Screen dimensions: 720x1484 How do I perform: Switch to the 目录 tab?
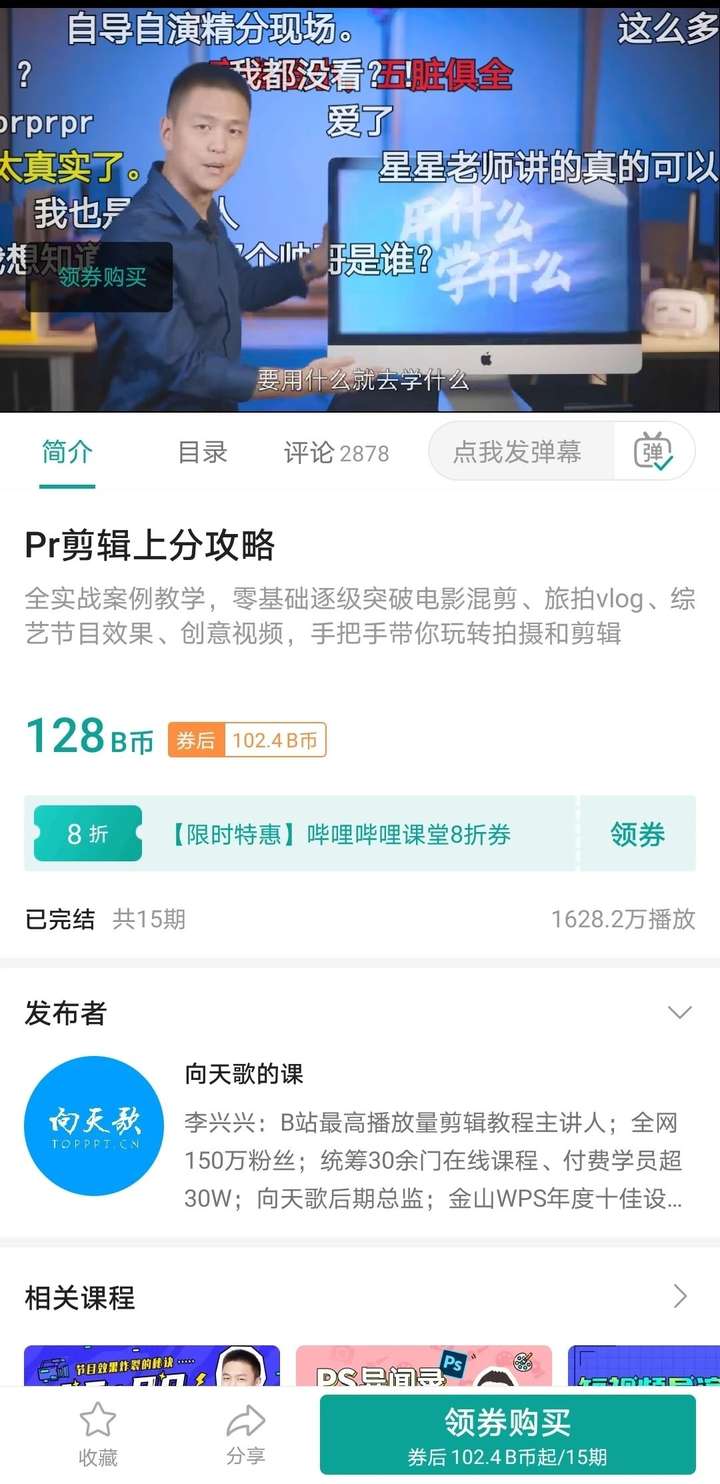[203, 453]
